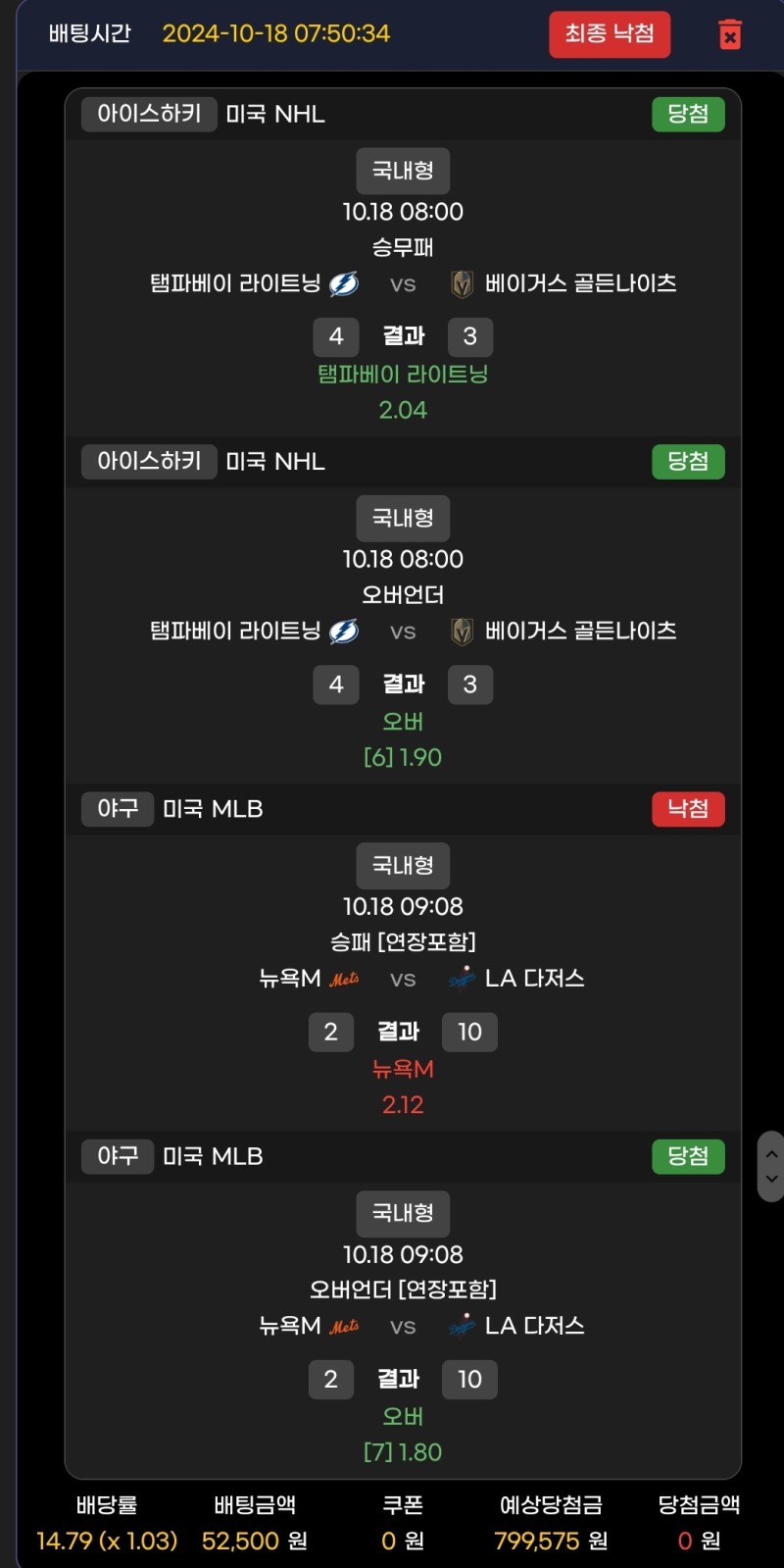Tap the scroll down arrow
This screenshot has width=784, height=1568.
coord(771,1180)
